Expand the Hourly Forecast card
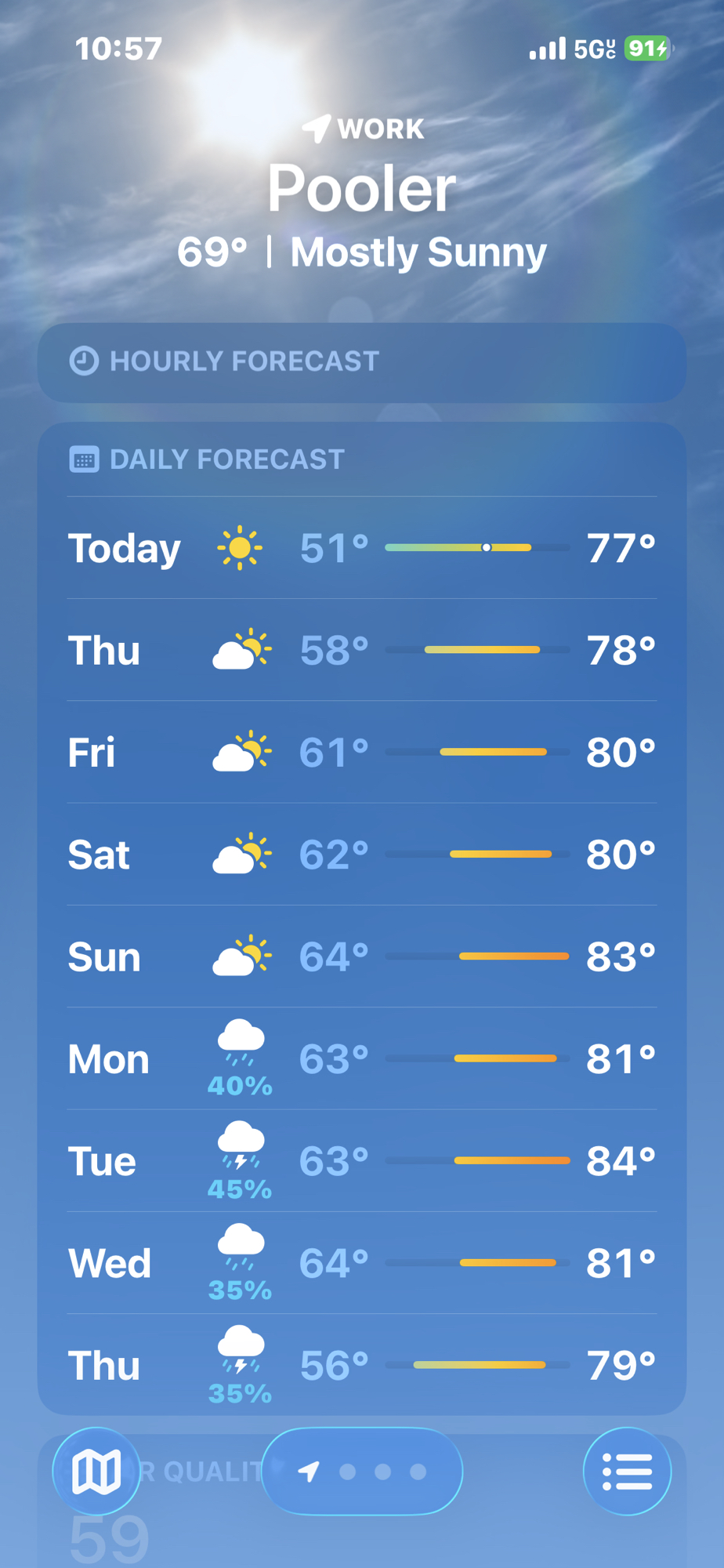Viewport: 724px width, 1568px height. click(362, 362)
